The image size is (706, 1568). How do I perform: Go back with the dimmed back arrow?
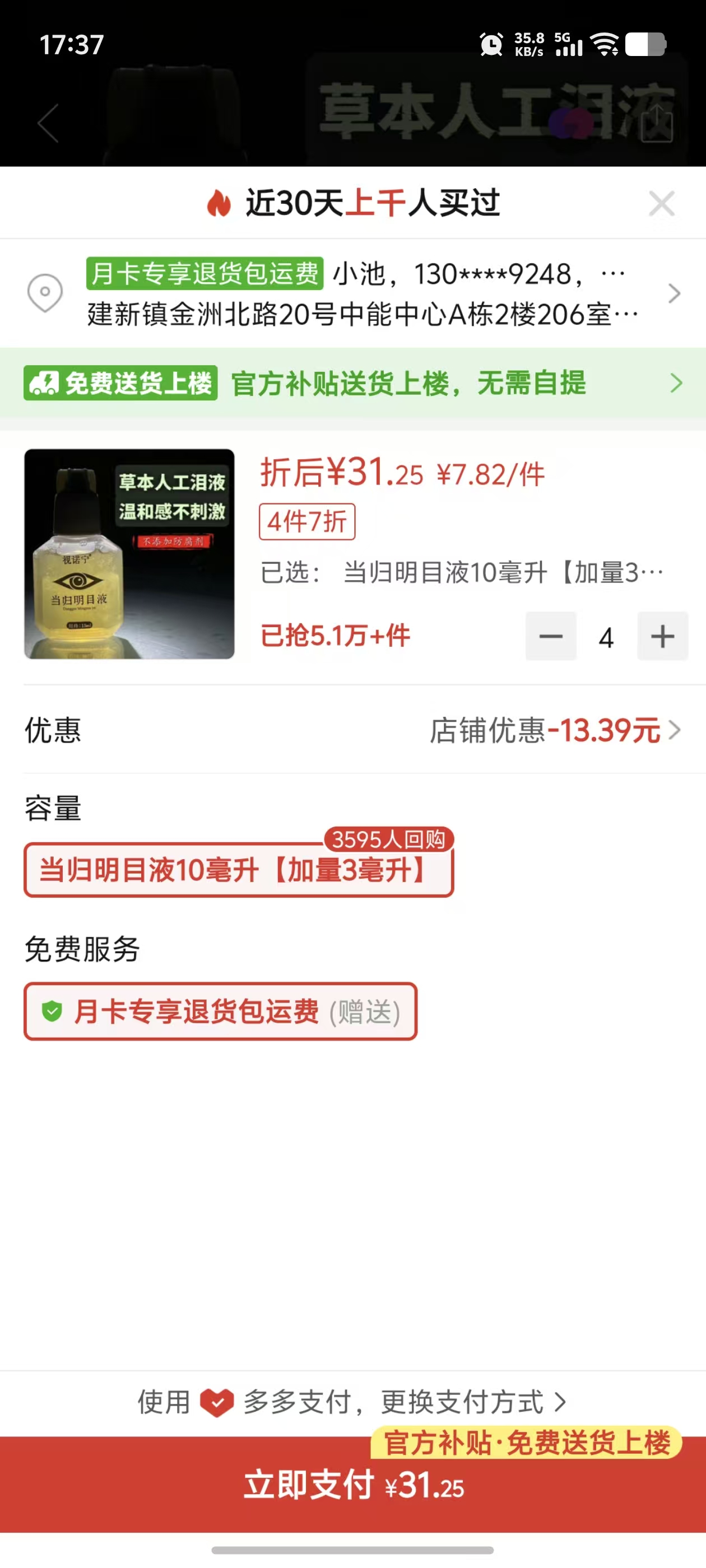(48, 124)
